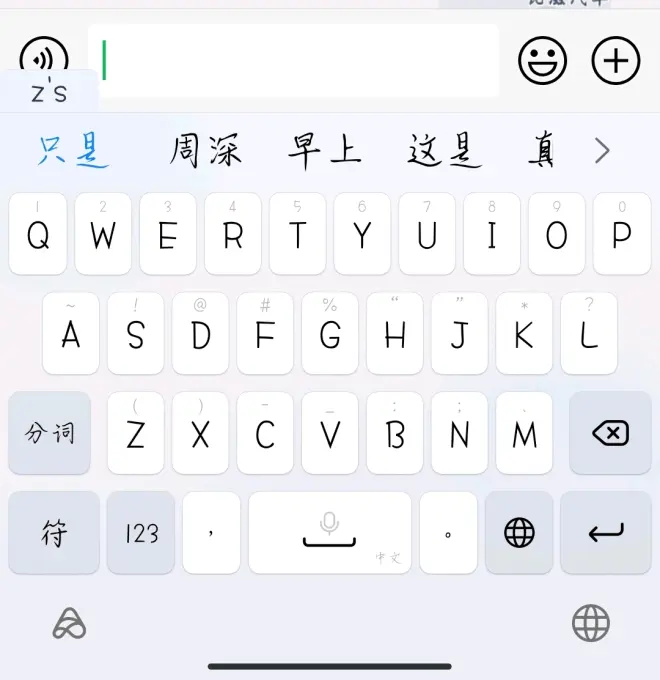Select the candidate 只是
660x680 pixels.
click(x=73, y=151)
